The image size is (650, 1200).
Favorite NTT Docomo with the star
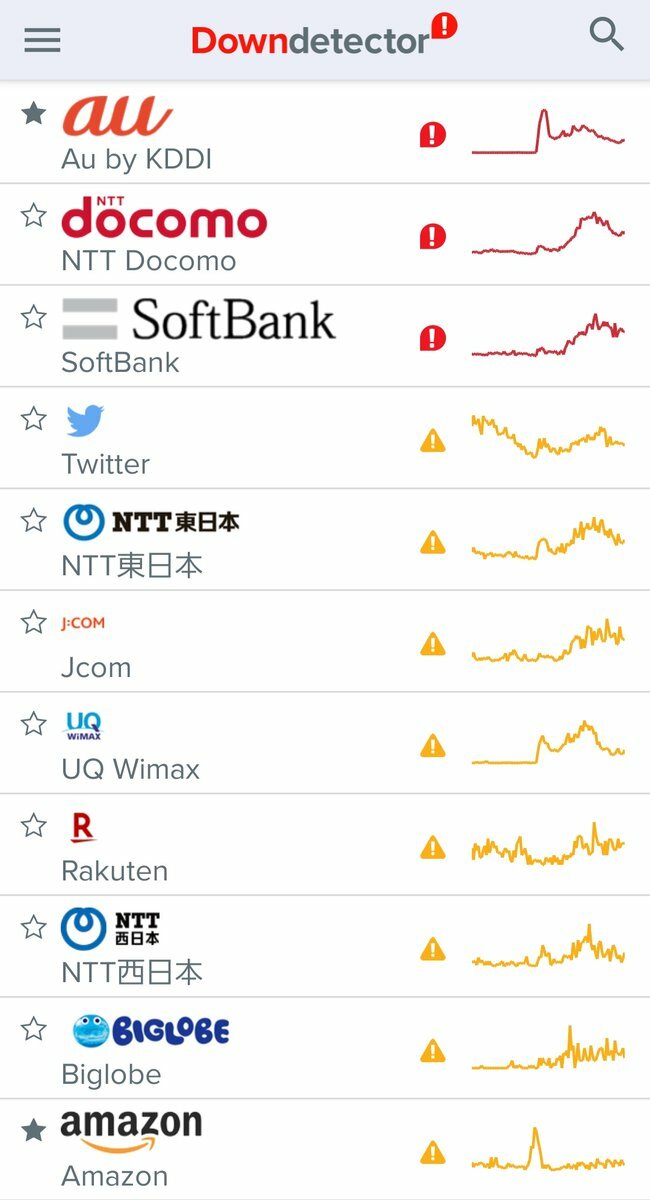pyautogui.click(x=34, y=215)
